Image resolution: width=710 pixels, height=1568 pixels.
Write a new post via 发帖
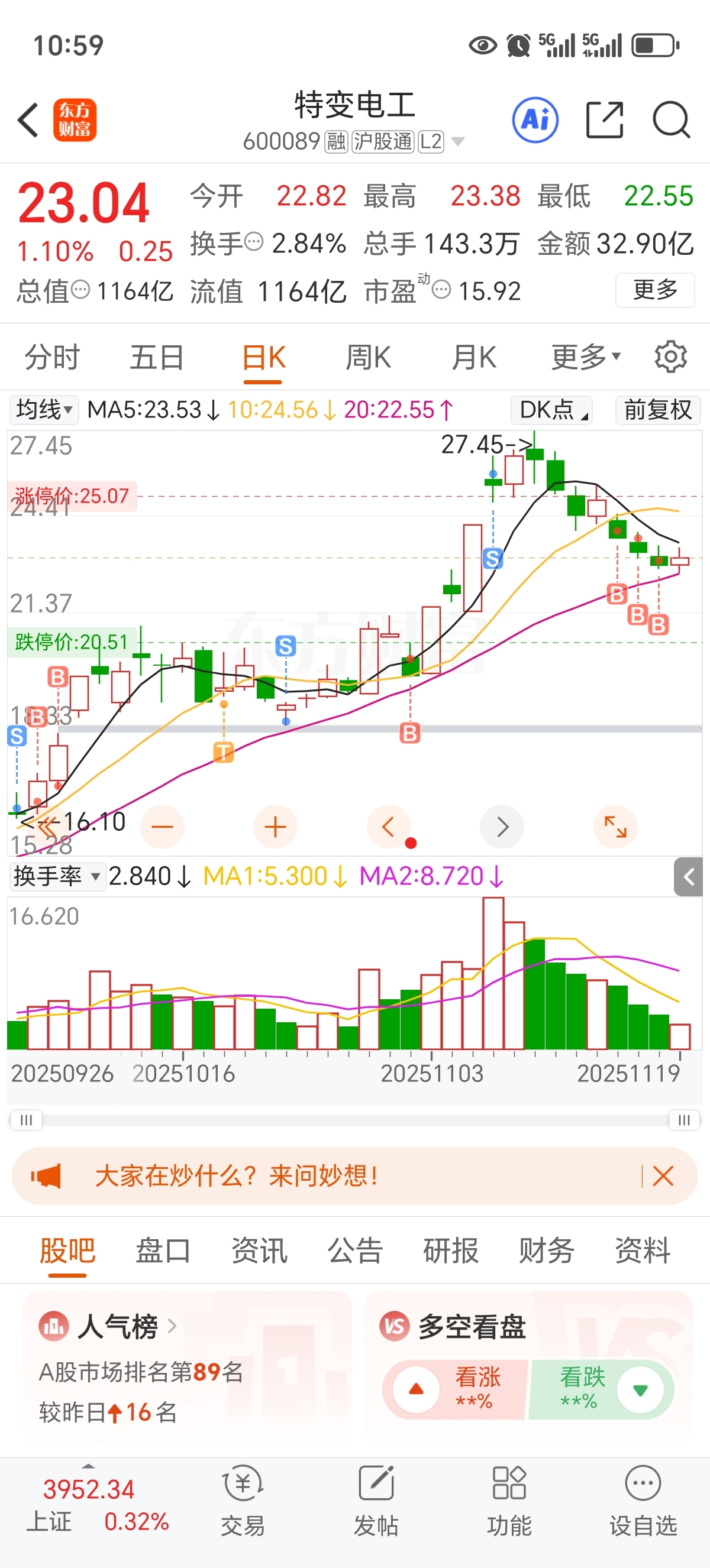tap(376, 1499)
